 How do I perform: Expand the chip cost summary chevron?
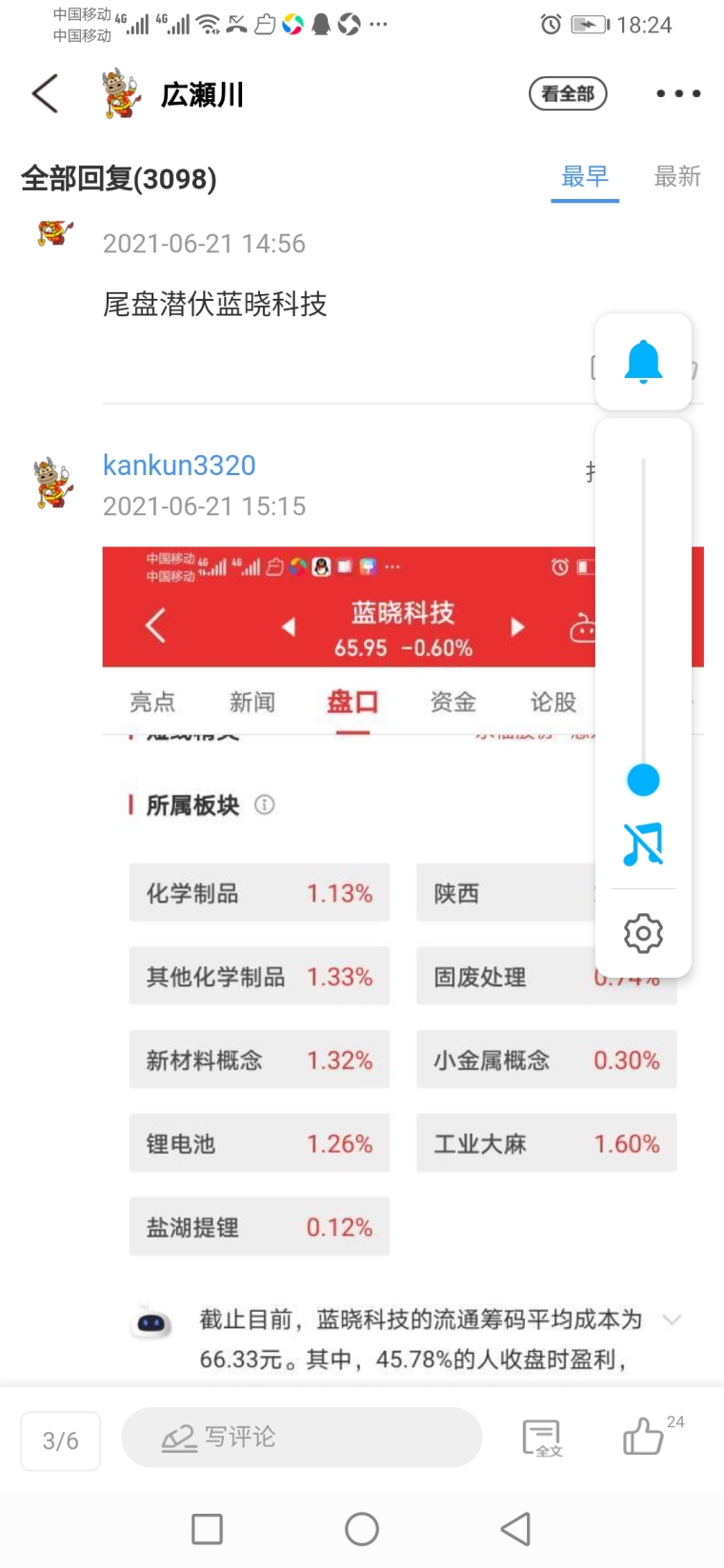click(x=674, y=1320)
